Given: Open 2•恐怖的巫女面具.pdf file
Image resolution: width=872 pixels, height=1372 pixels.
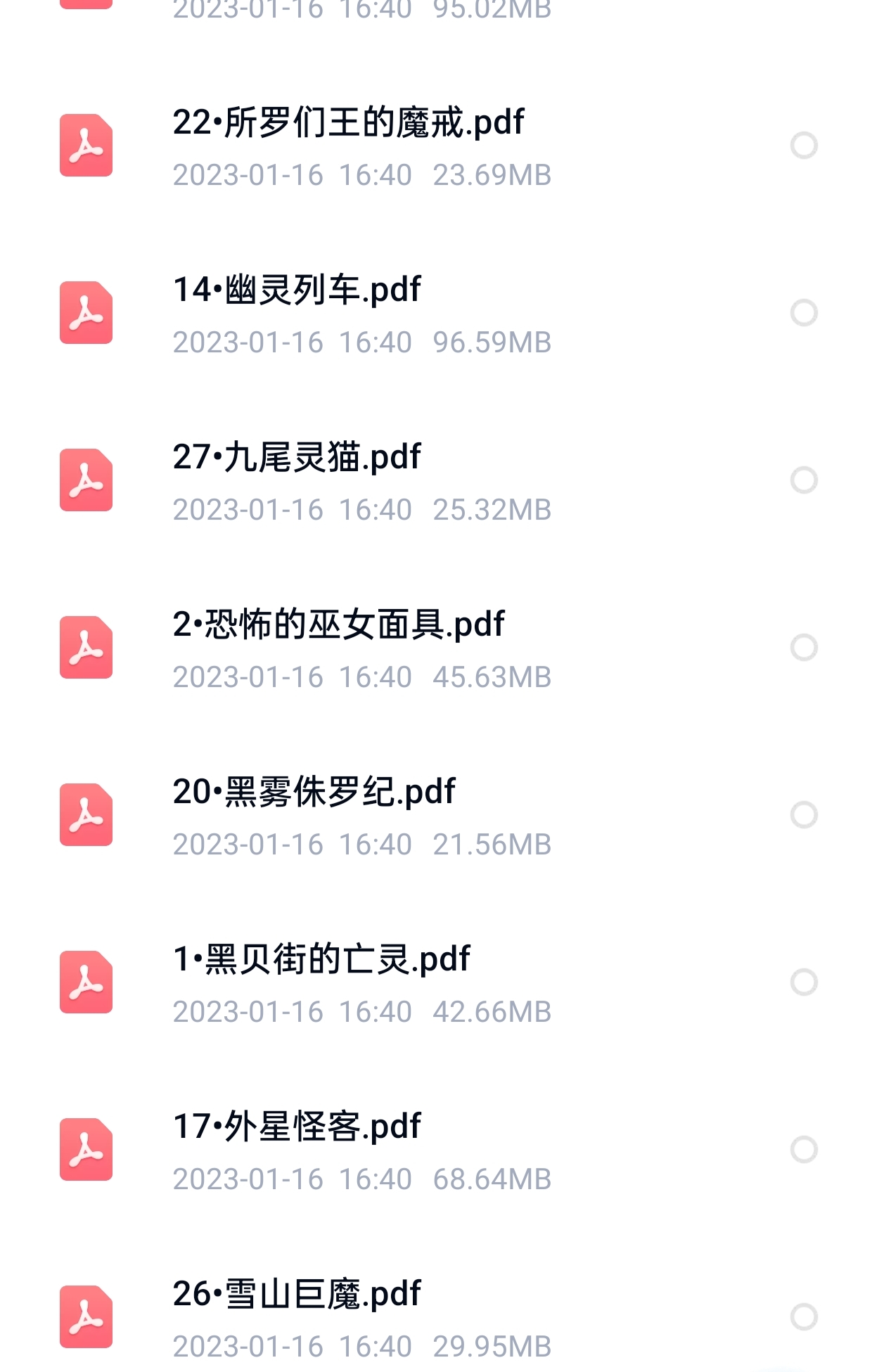Looking at the screenshot, I should coord(338,625).
